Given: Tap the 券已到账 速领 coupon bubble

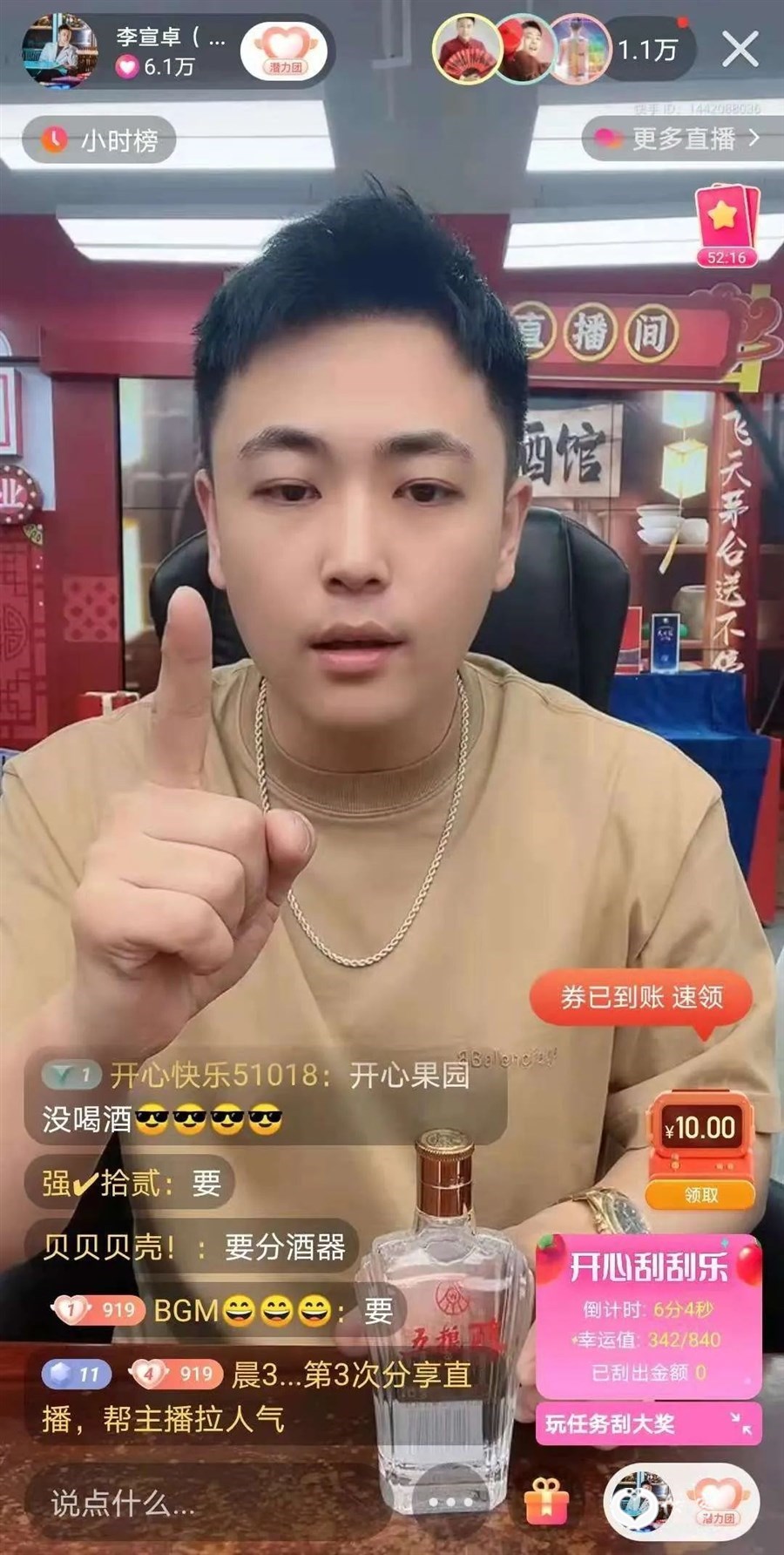Looking at the screenshot, I should (x=641, y=997).
